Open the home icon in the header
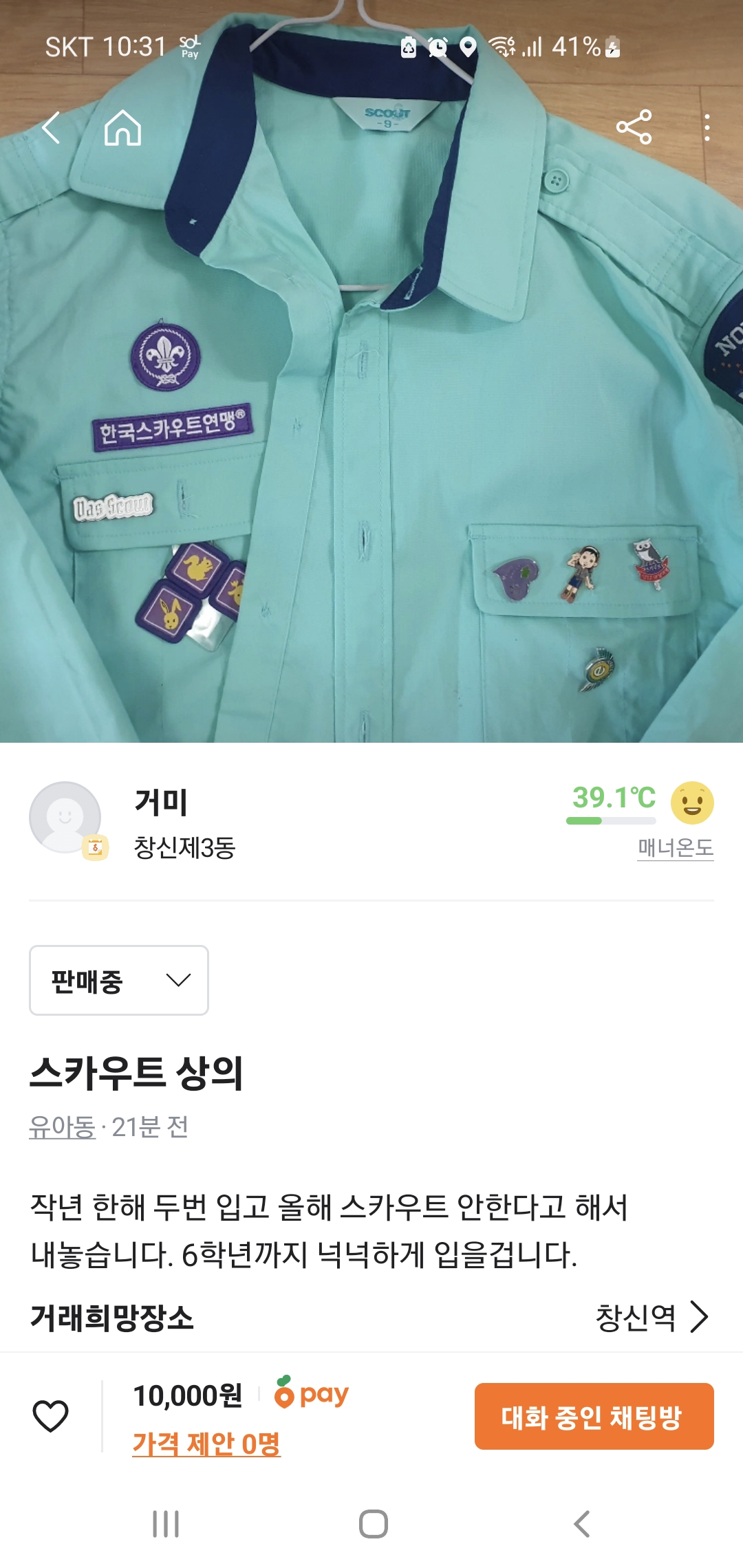 (x=122, y=128)
